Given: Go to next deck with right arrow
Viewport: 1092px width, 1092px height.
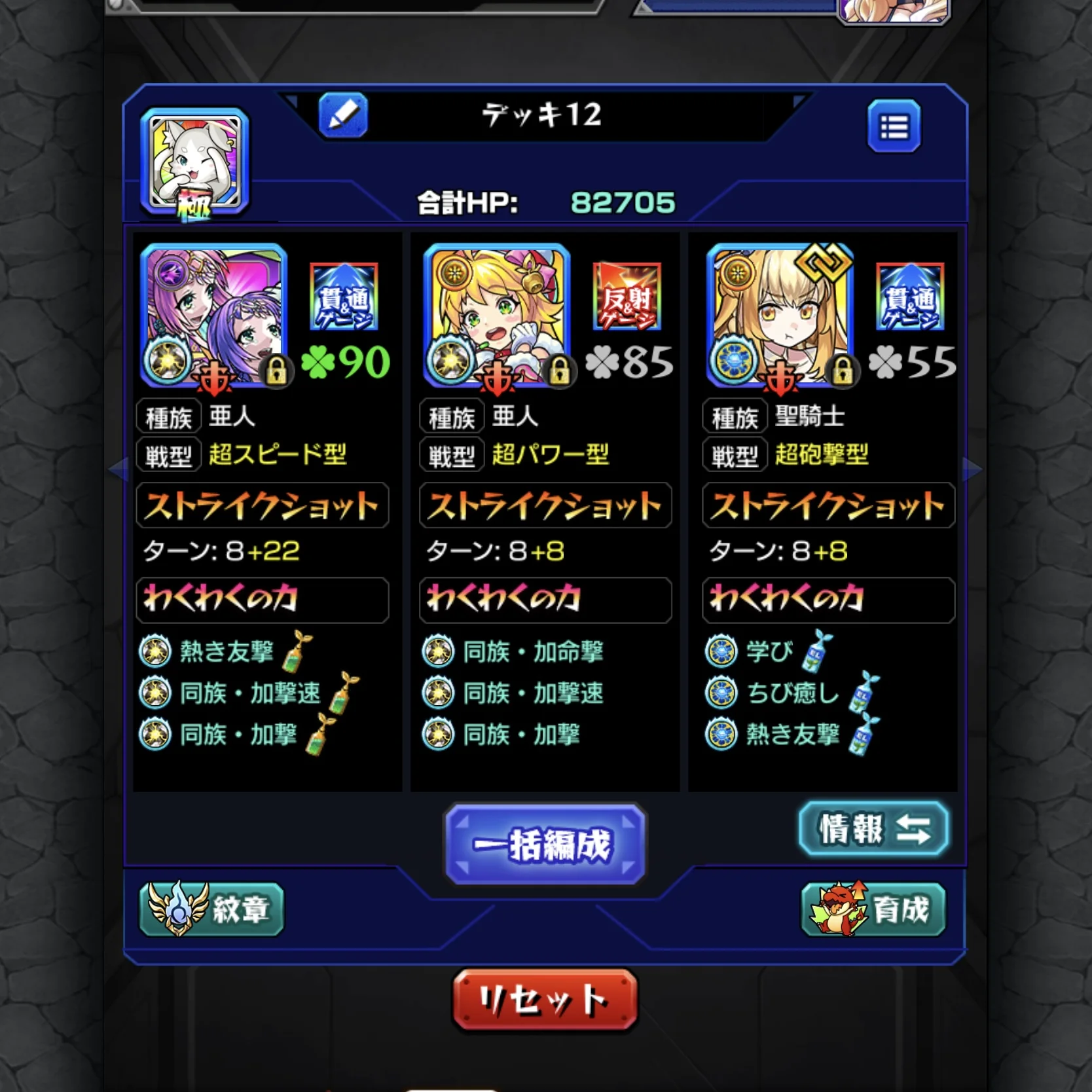Looking at the screenshot, I should point(973,469).
